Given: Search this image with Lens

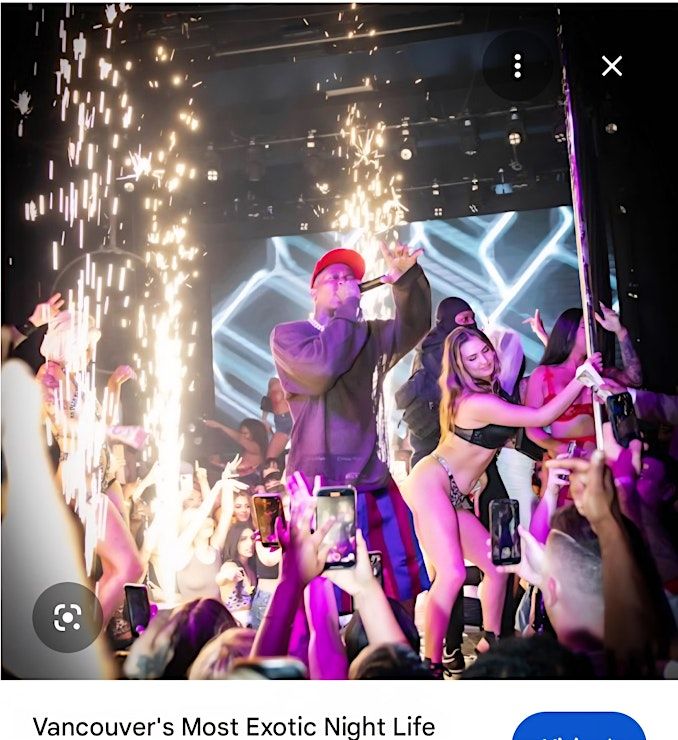Looking at the screenshot, I should 67,617.
